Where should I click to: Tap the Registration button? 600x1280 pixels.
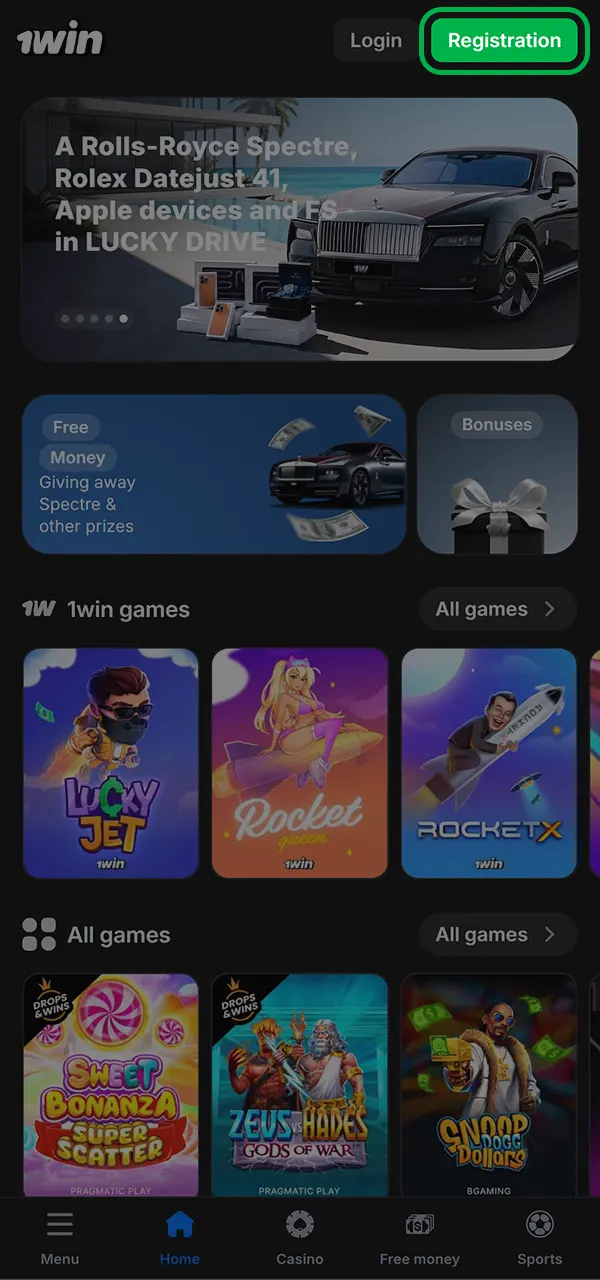point(504,41)
